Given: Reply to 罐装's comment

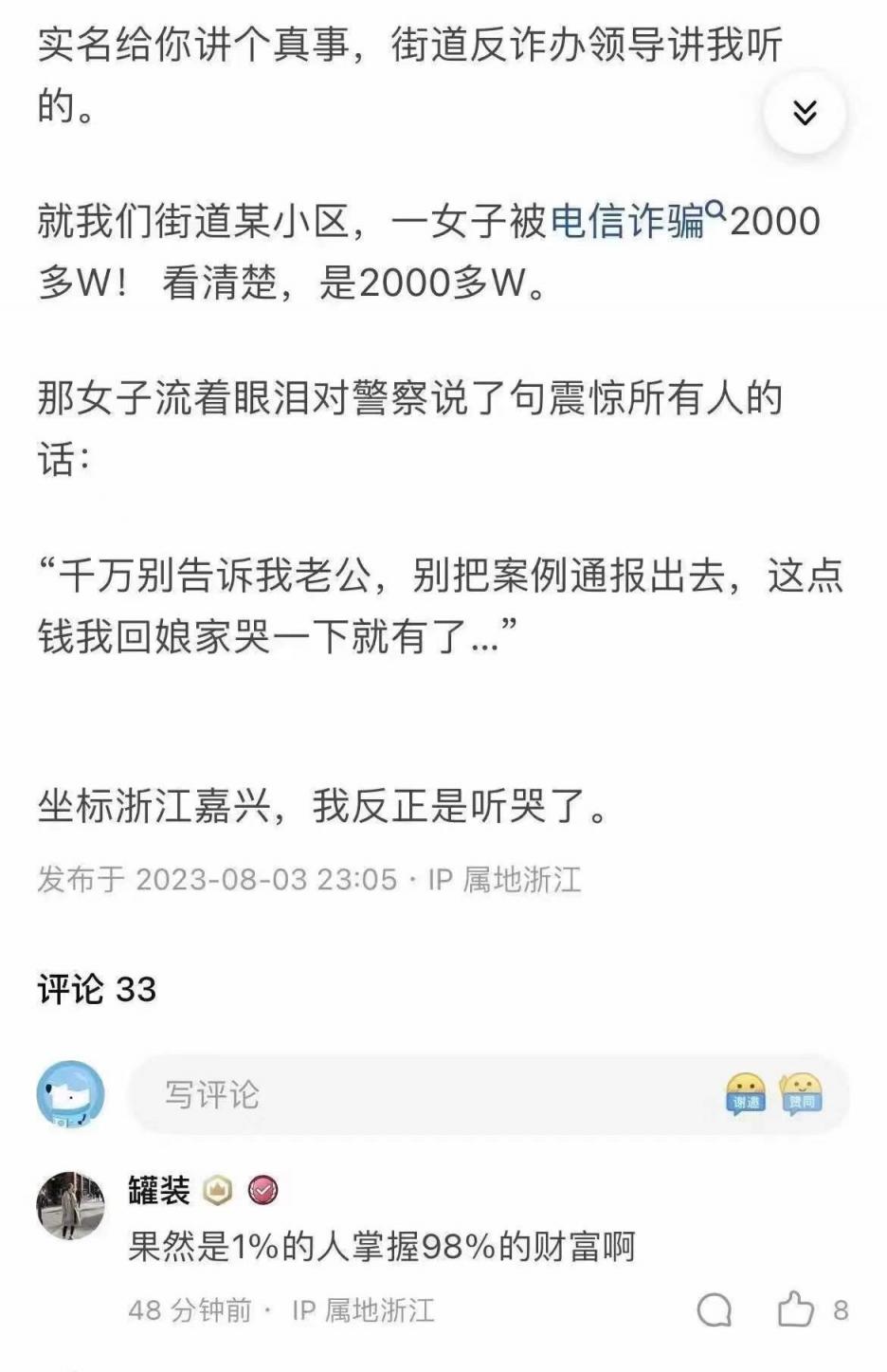Looking at the screenshot, I should (x=715, y=1310).
